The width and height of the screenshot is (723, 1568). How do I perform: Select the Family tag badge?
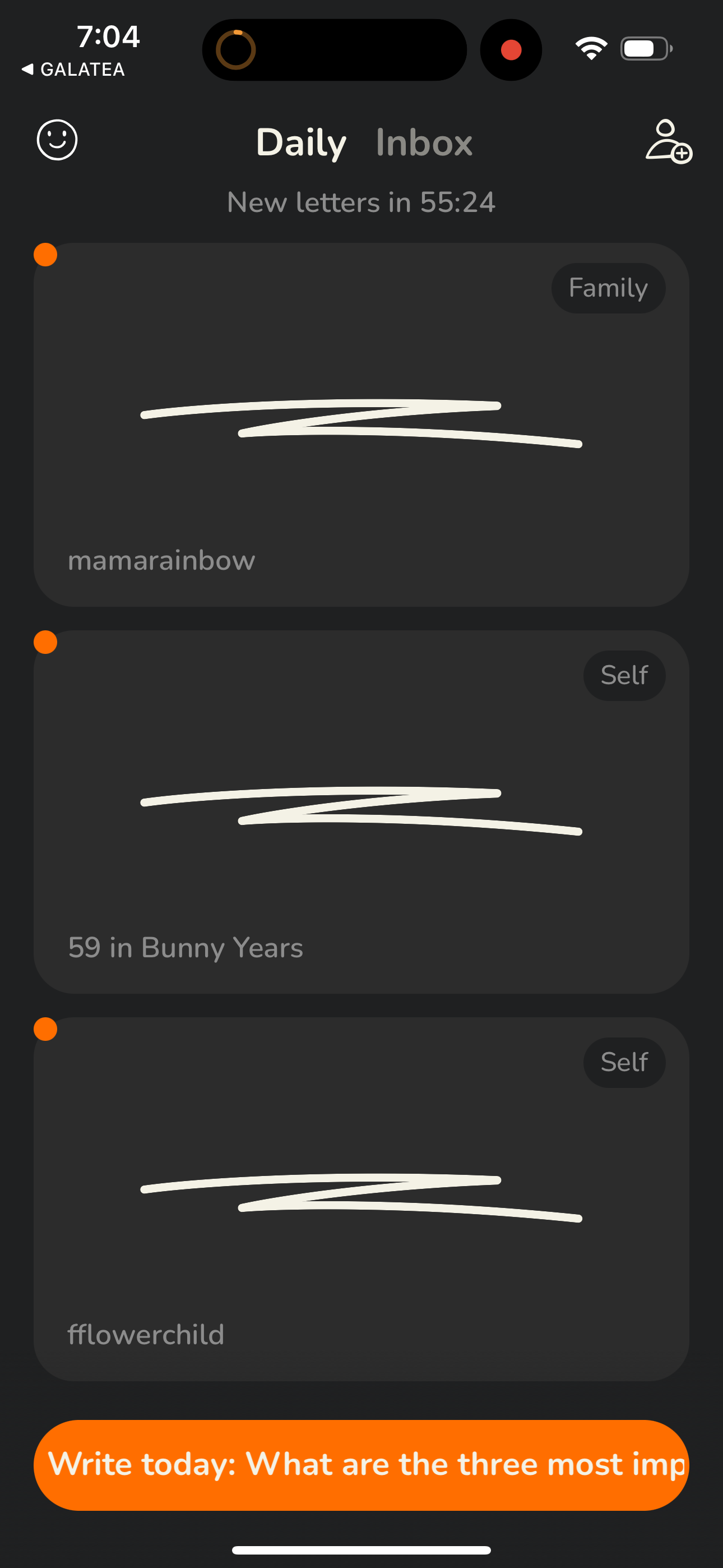click(x=608, y=287)
